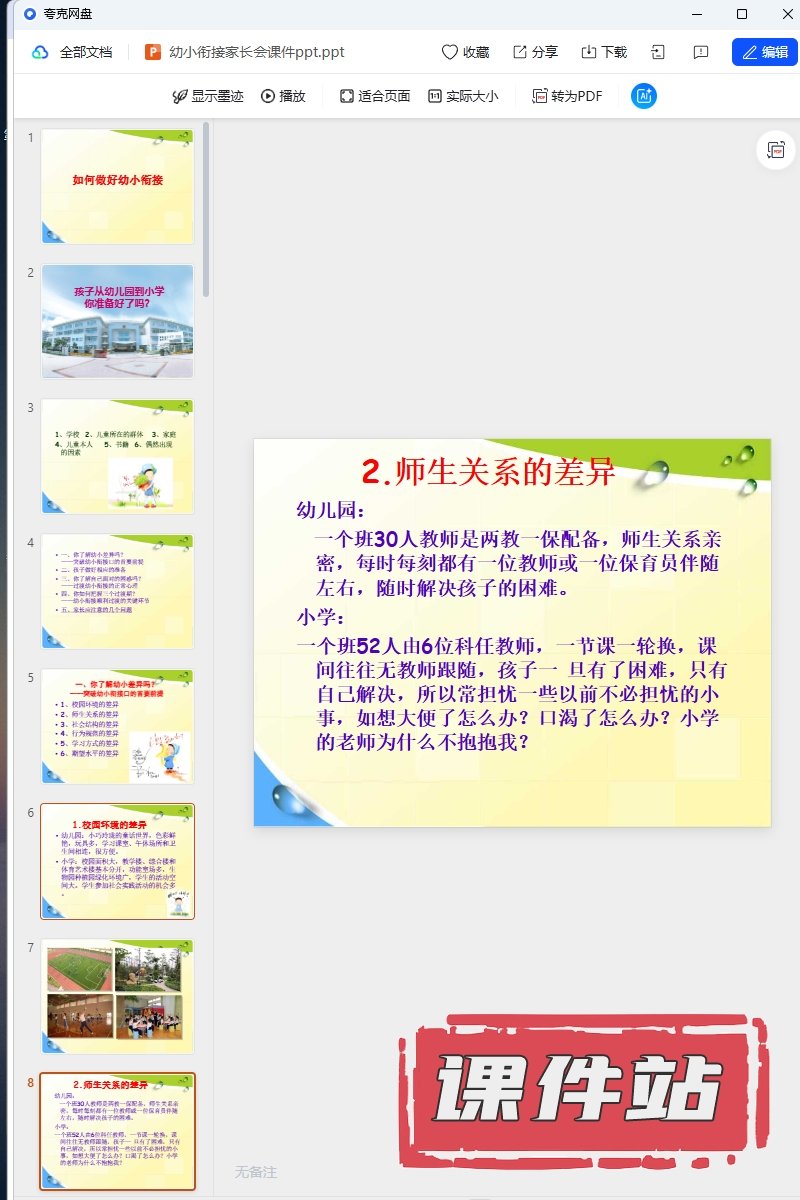The height and width of the screenshot is (1200, 800).
Task: Tap 收藏 to favorite this file
Action: pyautogui.click(x=465, y=52)
